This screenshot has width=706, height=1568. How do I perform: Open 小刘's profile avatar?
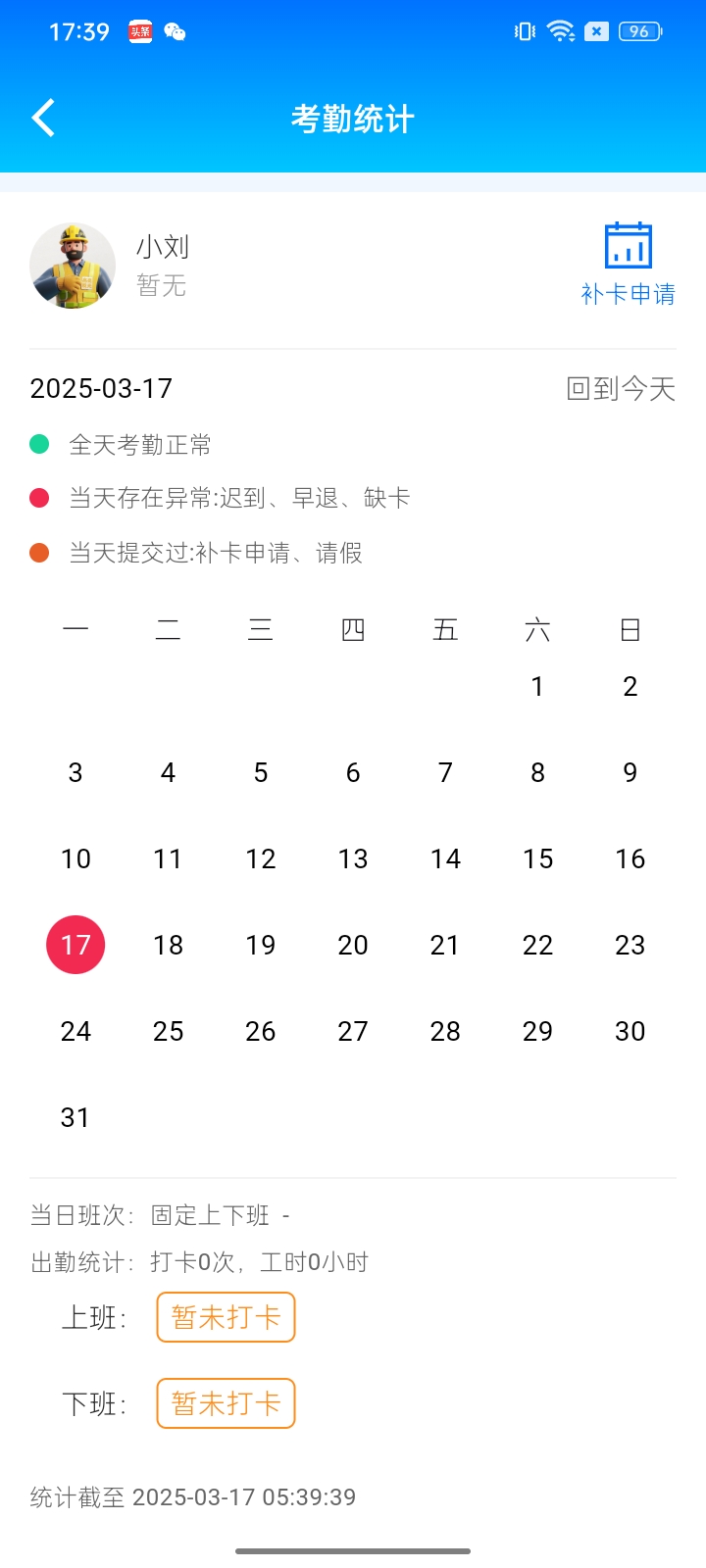pos(73,266)
